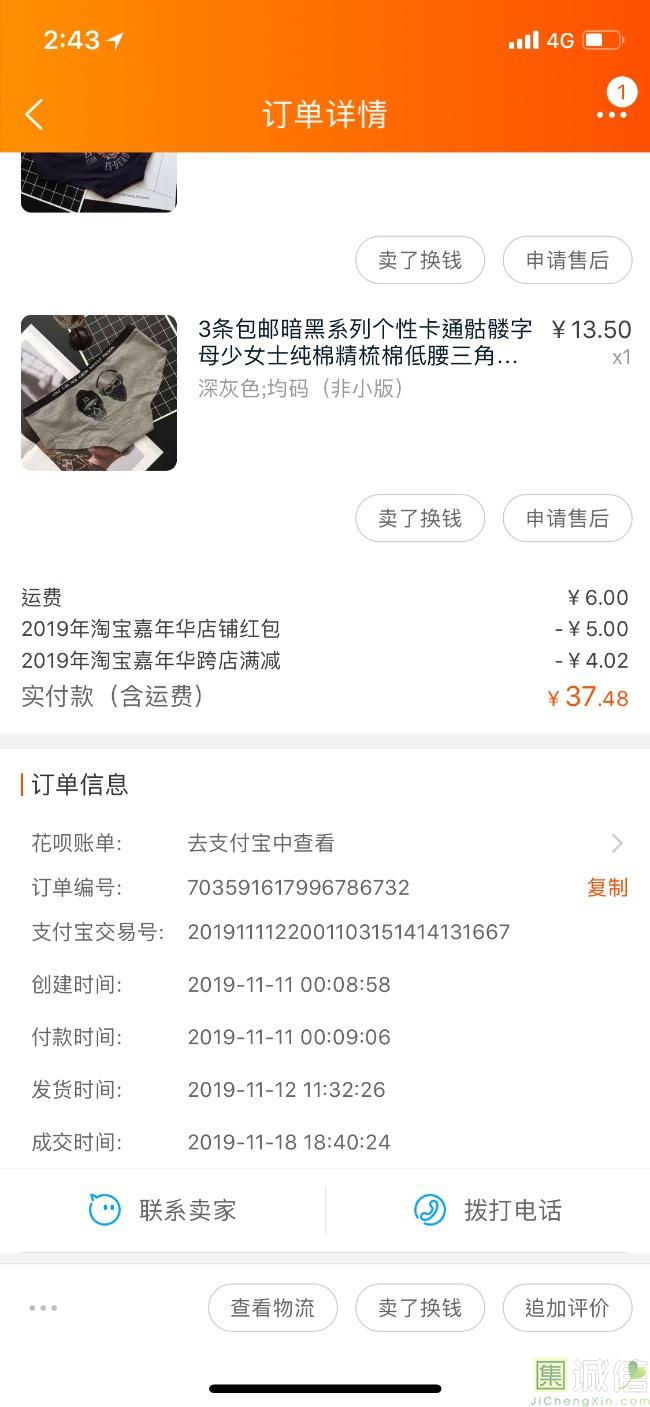The width and height of the screenshot is (650, 1407).
Task: Tap 卖了换钱 under the navy product
Action: [420, 261]
